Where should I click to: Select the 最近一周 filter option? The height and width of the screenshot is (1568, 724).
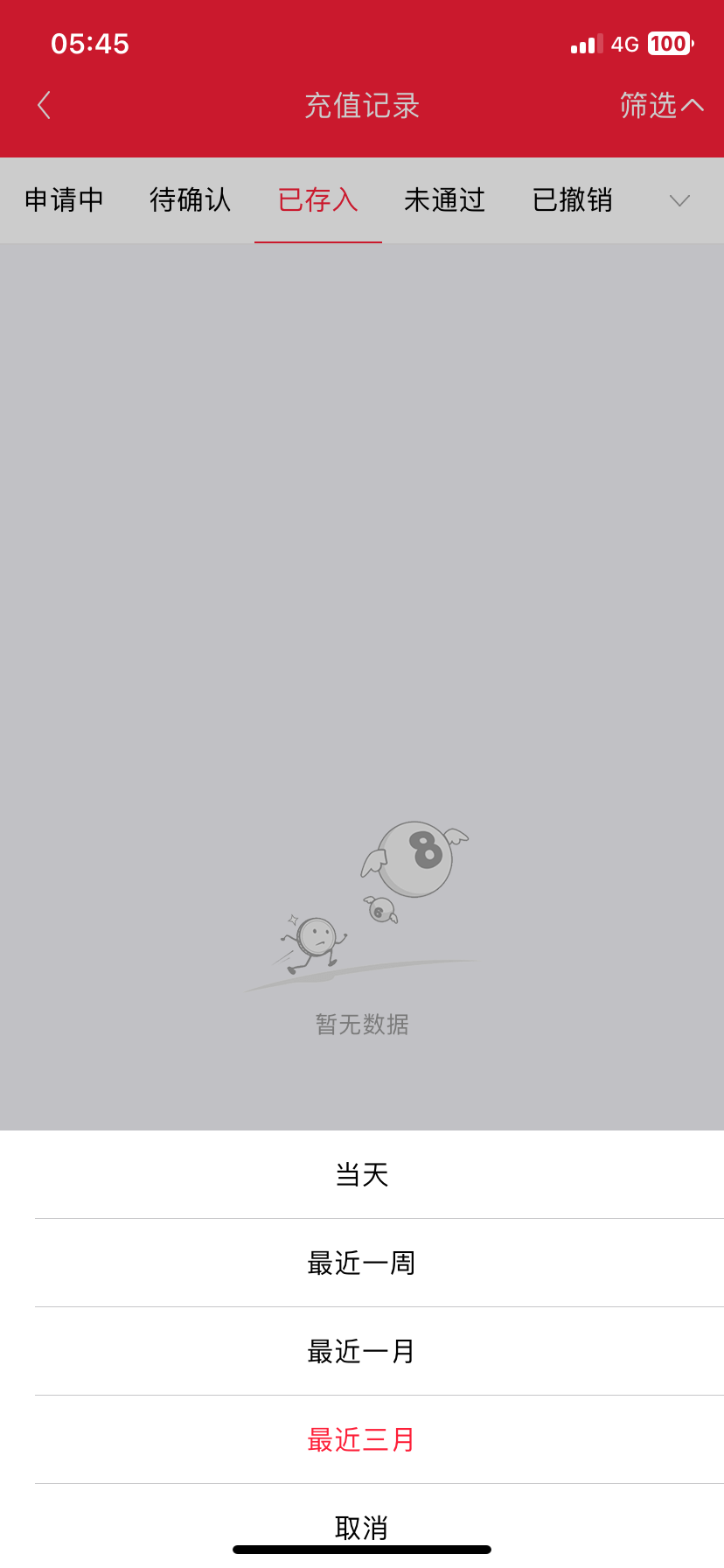tap(362, 1262)
